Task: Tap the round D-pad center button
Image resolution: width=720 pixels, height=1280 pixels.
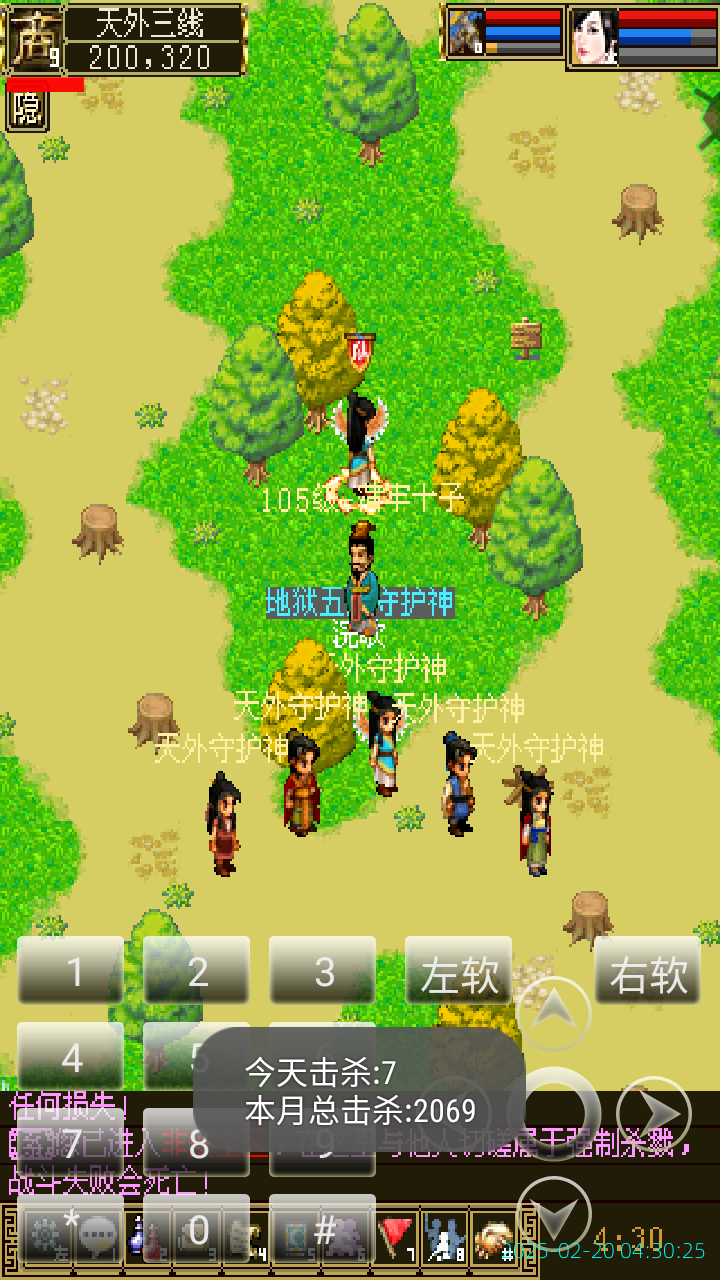Action: coord(554,1112)
